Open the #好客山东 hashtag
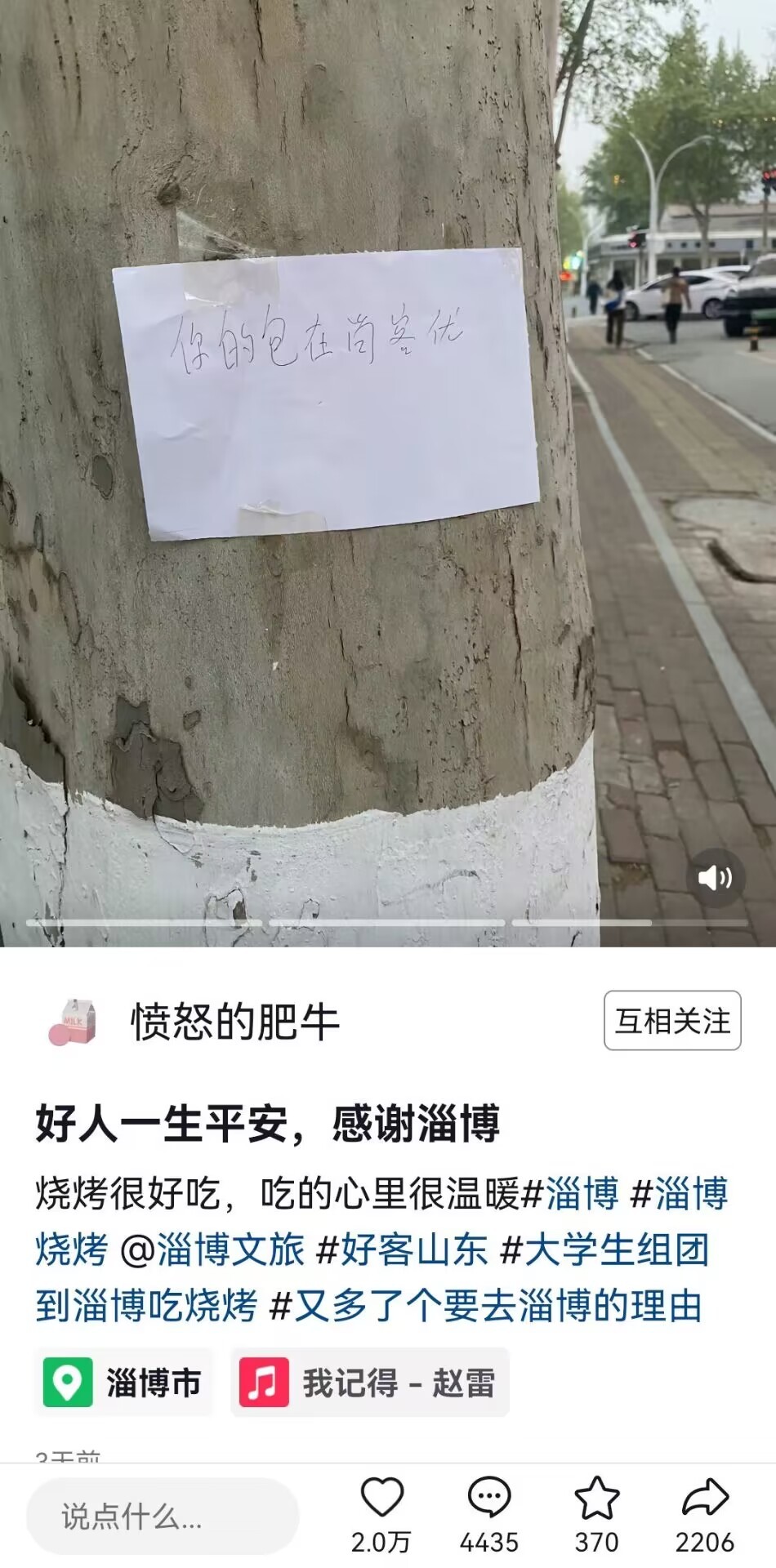This screenshot has height=1568, width=776. coord(401,1250)
